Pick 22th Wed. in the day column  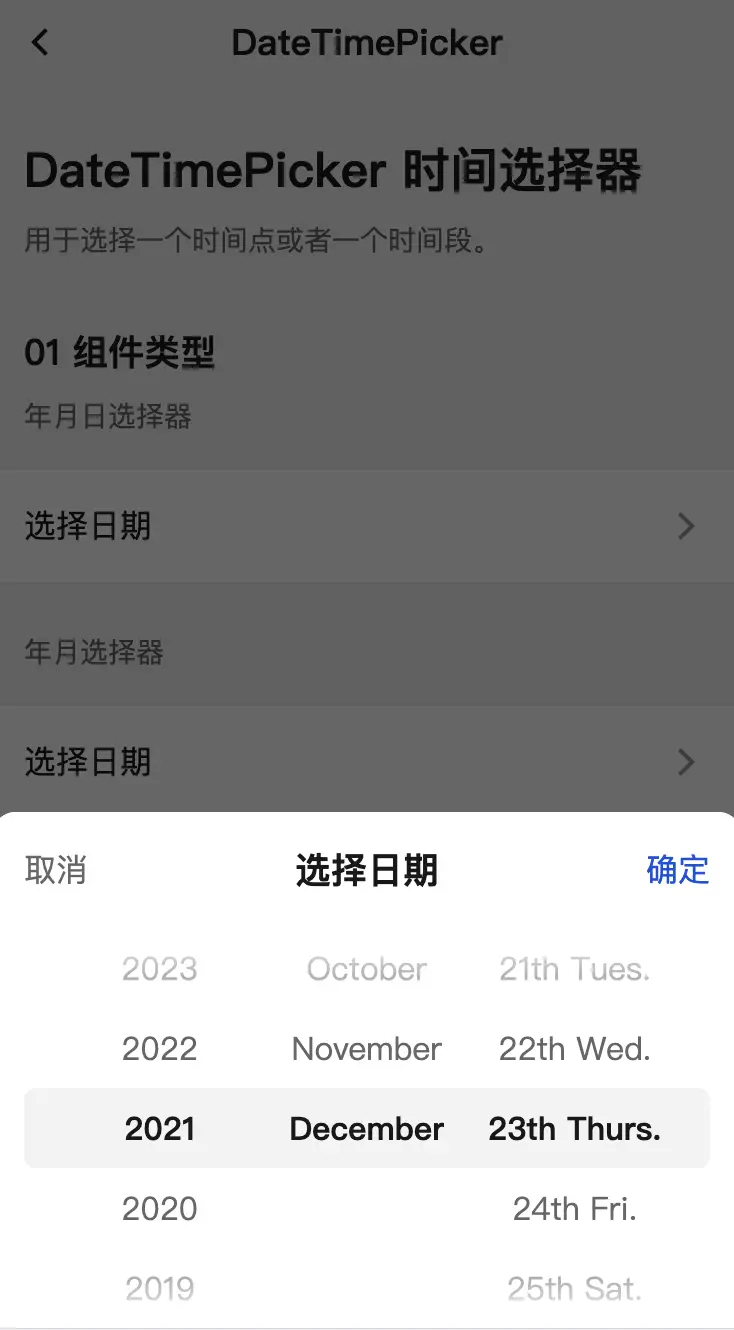[x=575, y=1049]
